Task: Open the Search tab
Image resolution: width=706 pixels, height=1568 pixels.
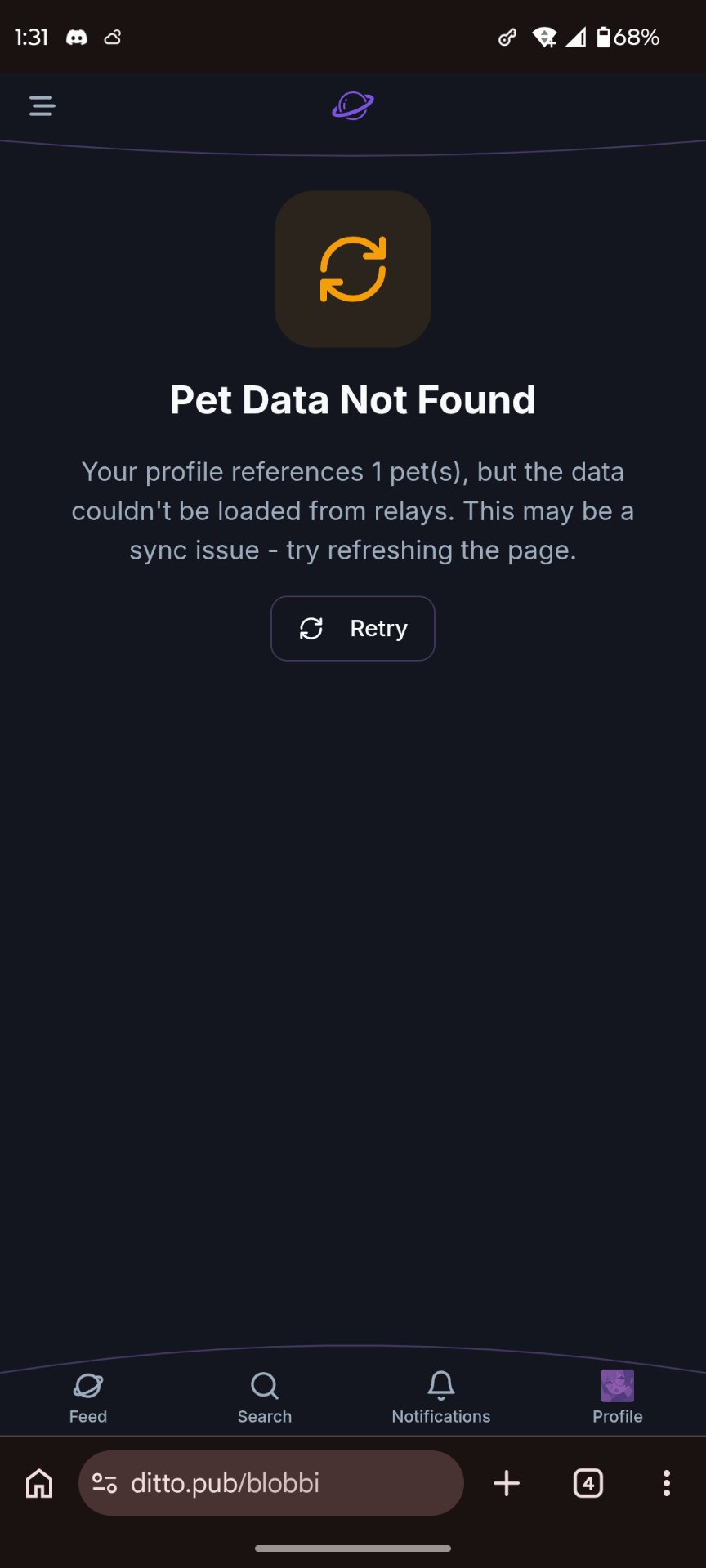Action: [x=265, y=1397]
